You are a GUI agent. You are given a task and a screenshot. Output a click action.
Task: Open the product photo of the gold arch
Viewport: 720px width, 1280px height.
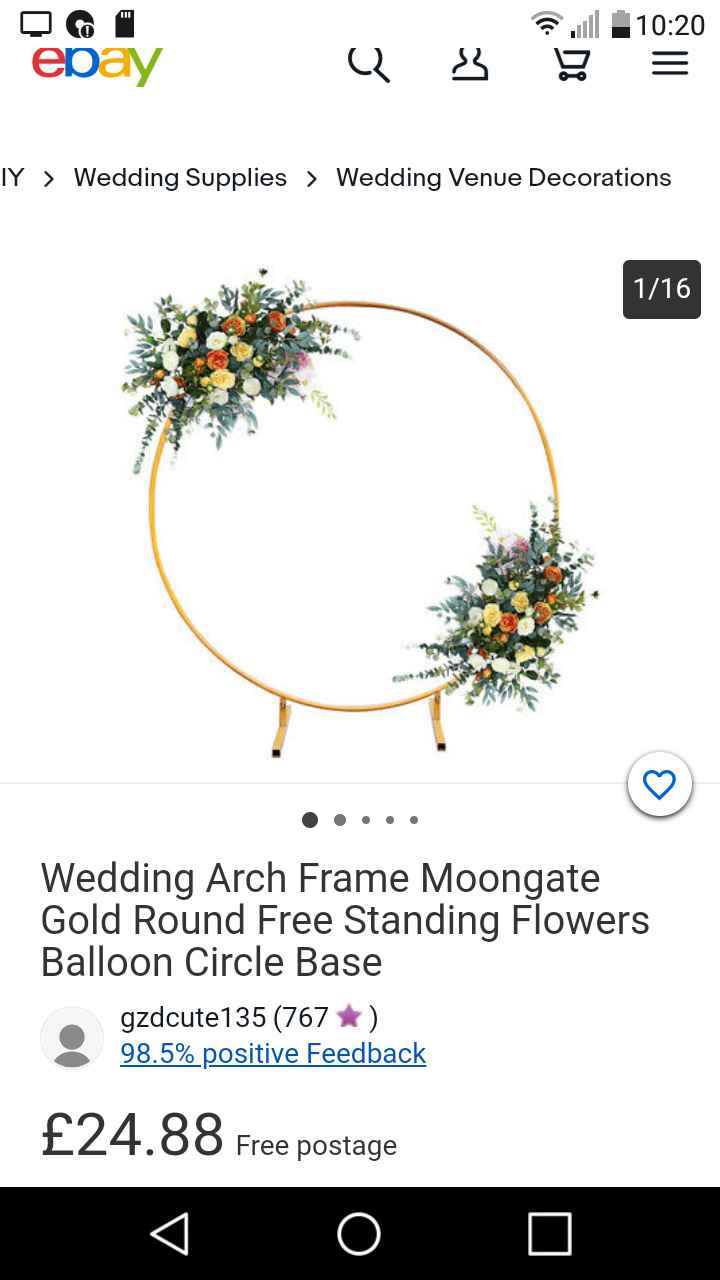tap(360, 500)
